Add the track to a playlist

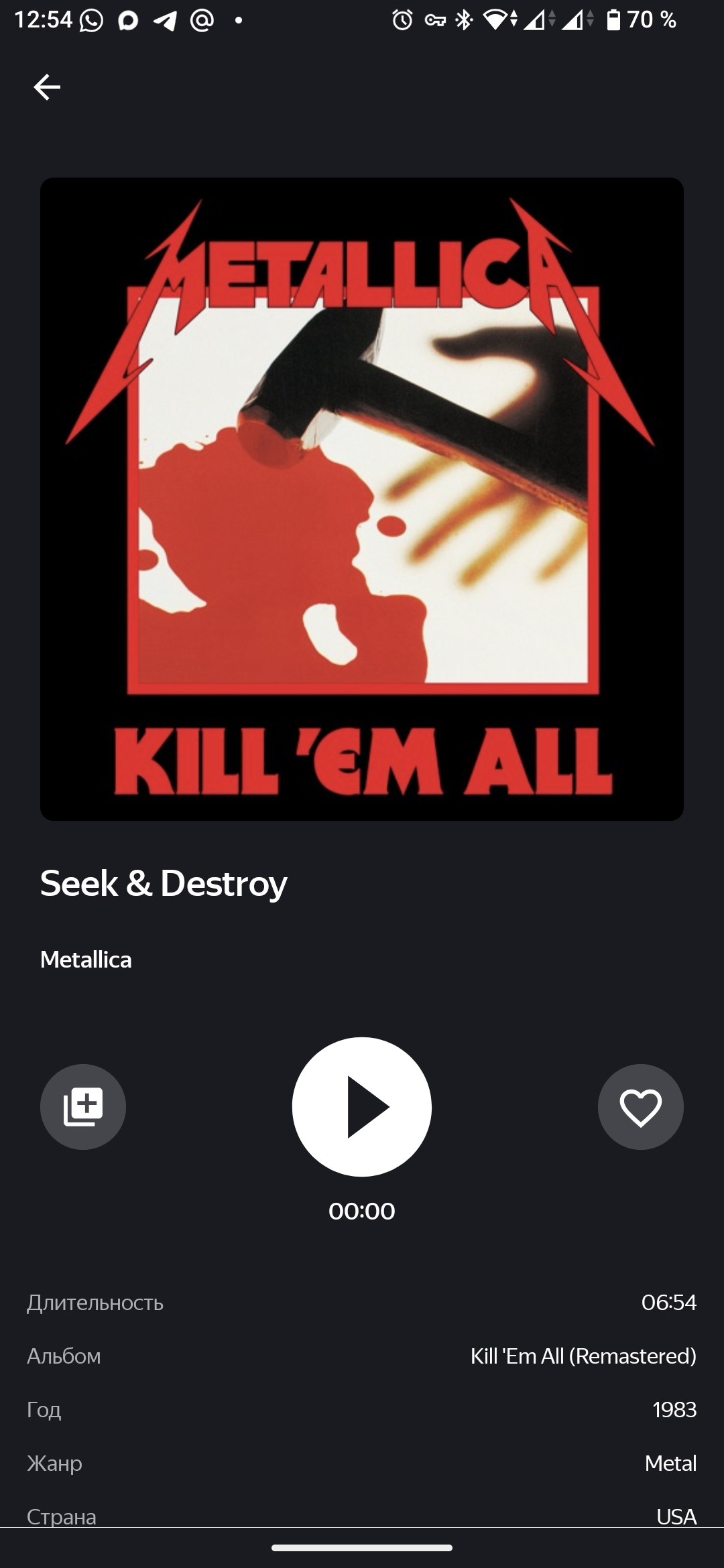[x=83, y=1106]
